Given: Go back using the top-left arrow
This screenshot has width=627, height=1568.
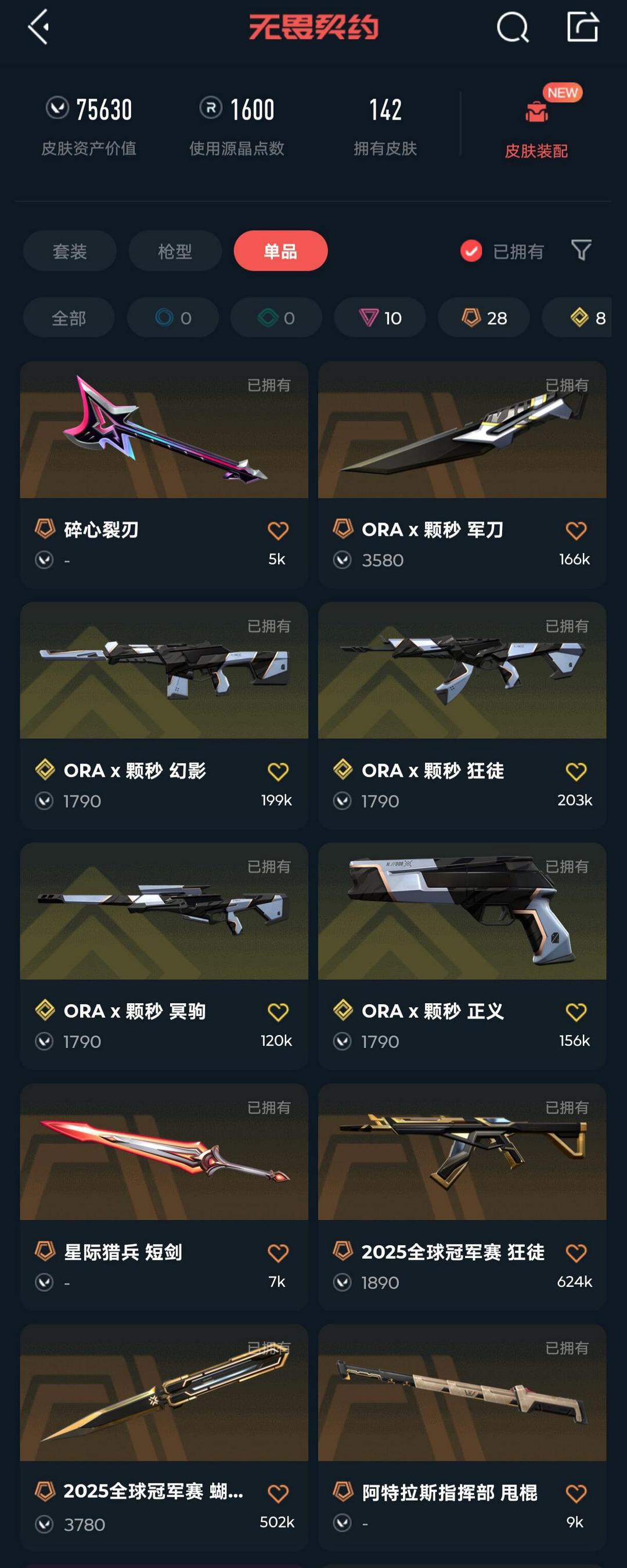Looking at the screenshot, I should (x=39, y=27).
